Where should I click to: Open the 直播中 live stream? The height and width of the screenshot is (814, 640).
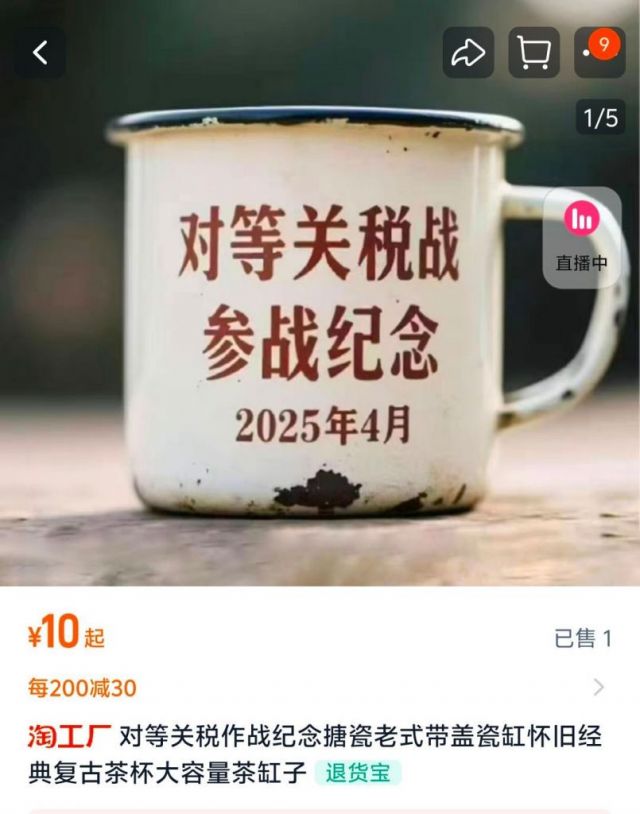(x=581, y=238)
